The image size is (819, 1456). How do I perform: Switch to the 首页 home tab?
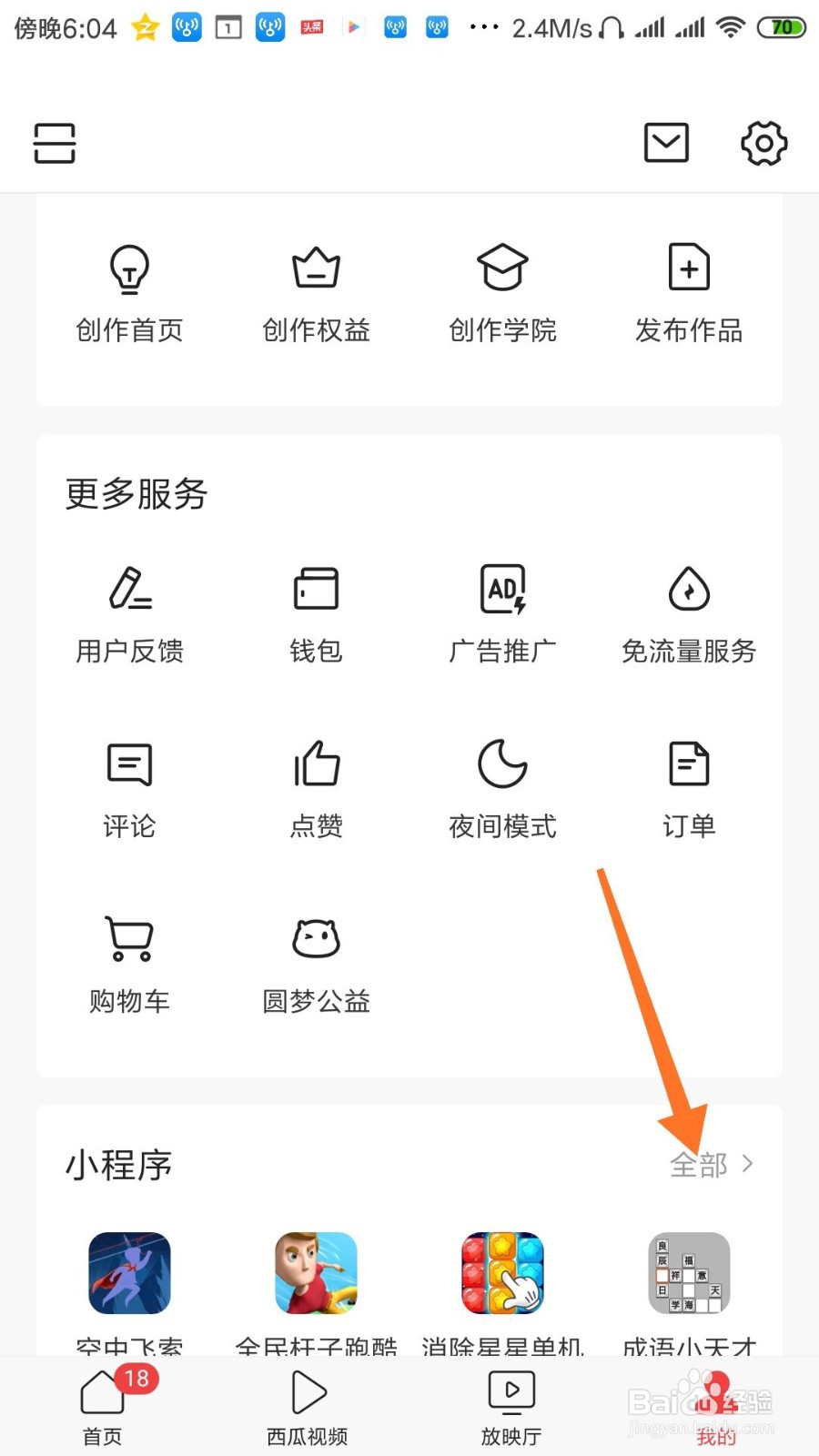tap(102, 1406)
